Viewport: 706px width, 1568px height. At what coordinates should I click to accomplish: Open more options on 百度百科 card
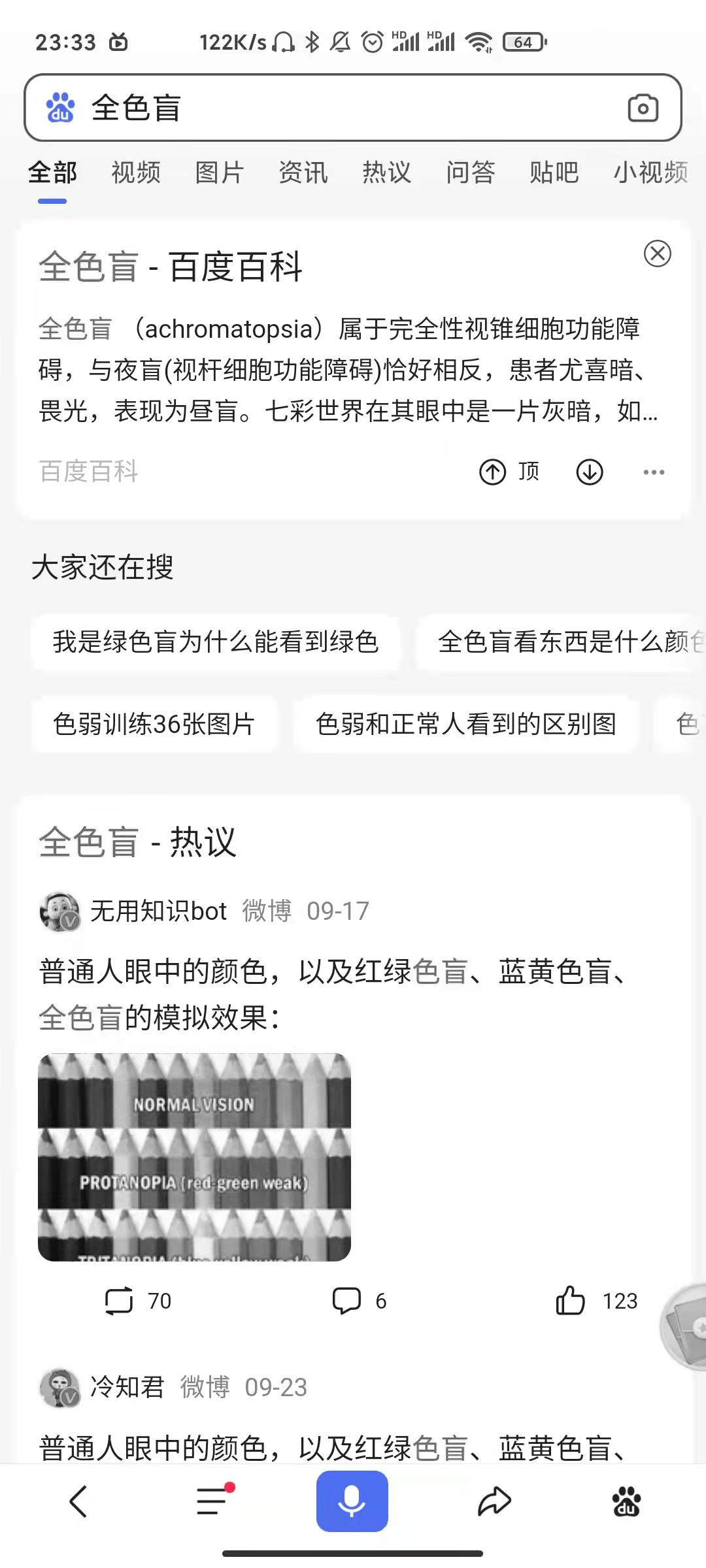[654, 472]
